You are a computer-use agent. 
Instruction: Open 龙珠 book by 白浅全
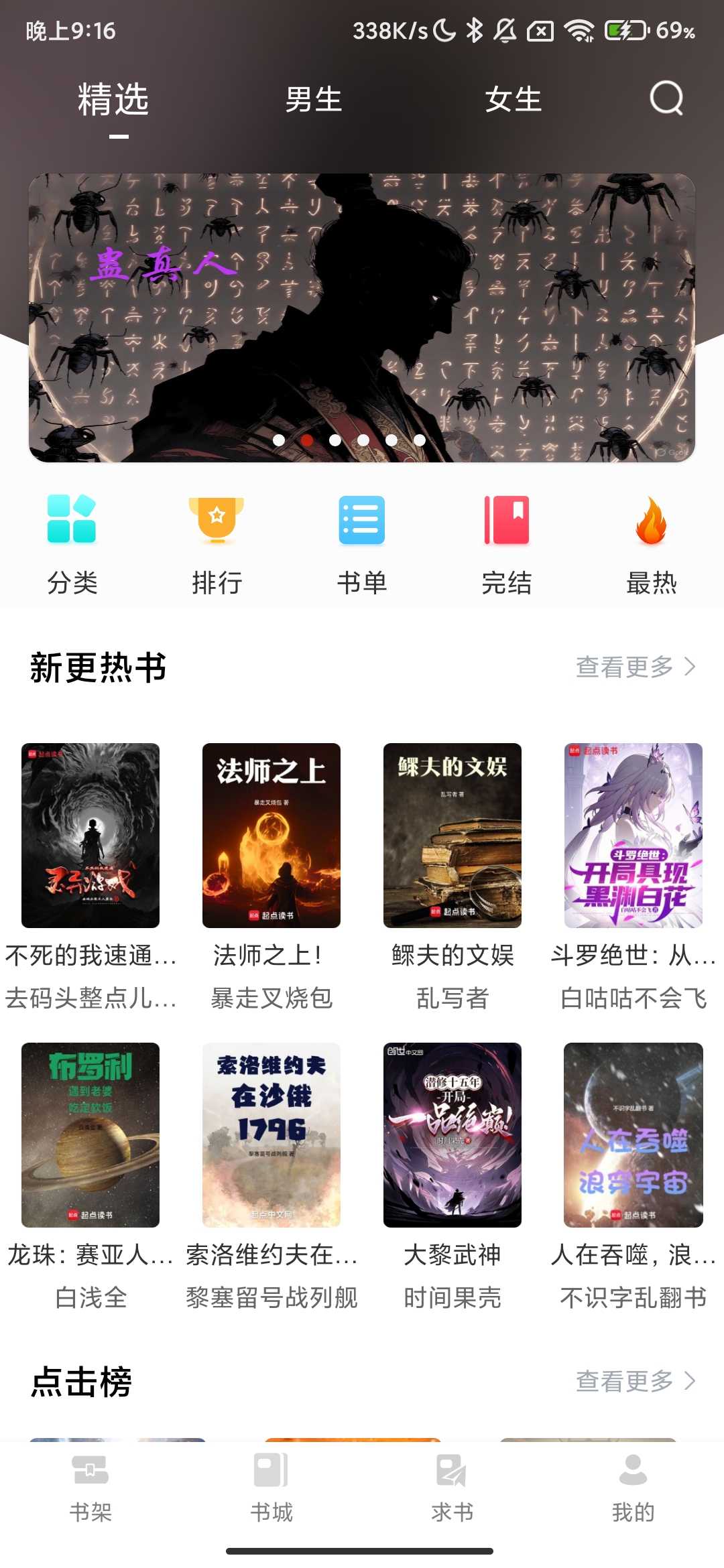pos(90,1135)
